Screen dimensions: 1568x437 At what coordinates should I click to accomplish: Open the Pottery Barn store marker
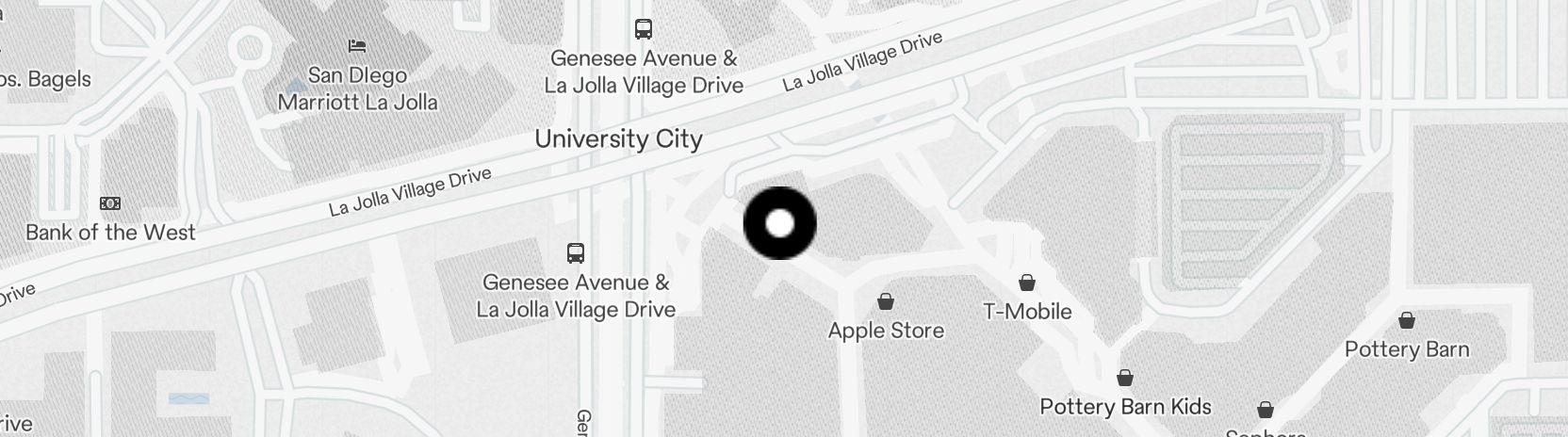pos(1406,321)
